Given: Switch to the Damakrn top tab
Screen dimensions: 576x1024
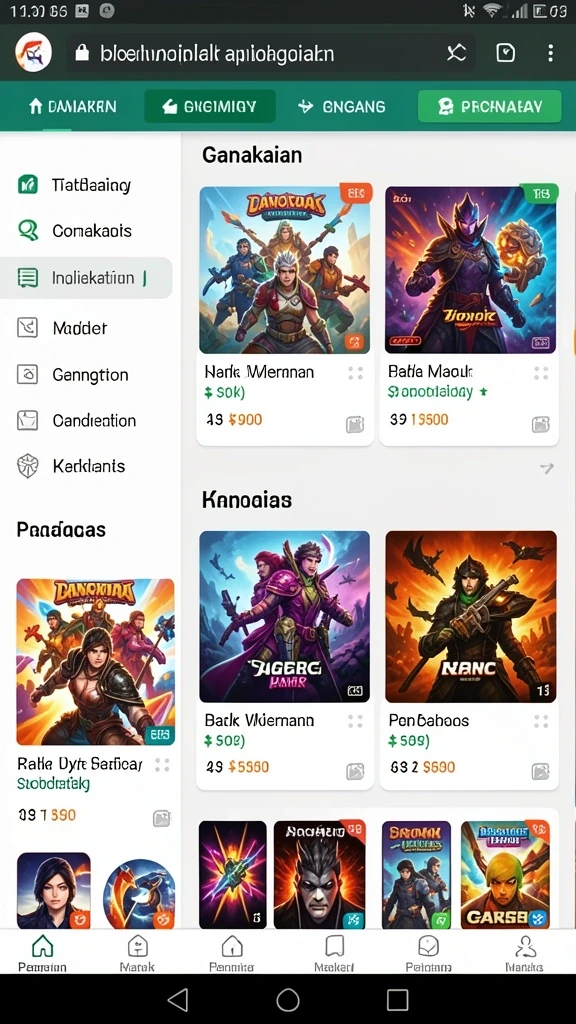Looking at the screenshot, I should [x=72, y=106].
